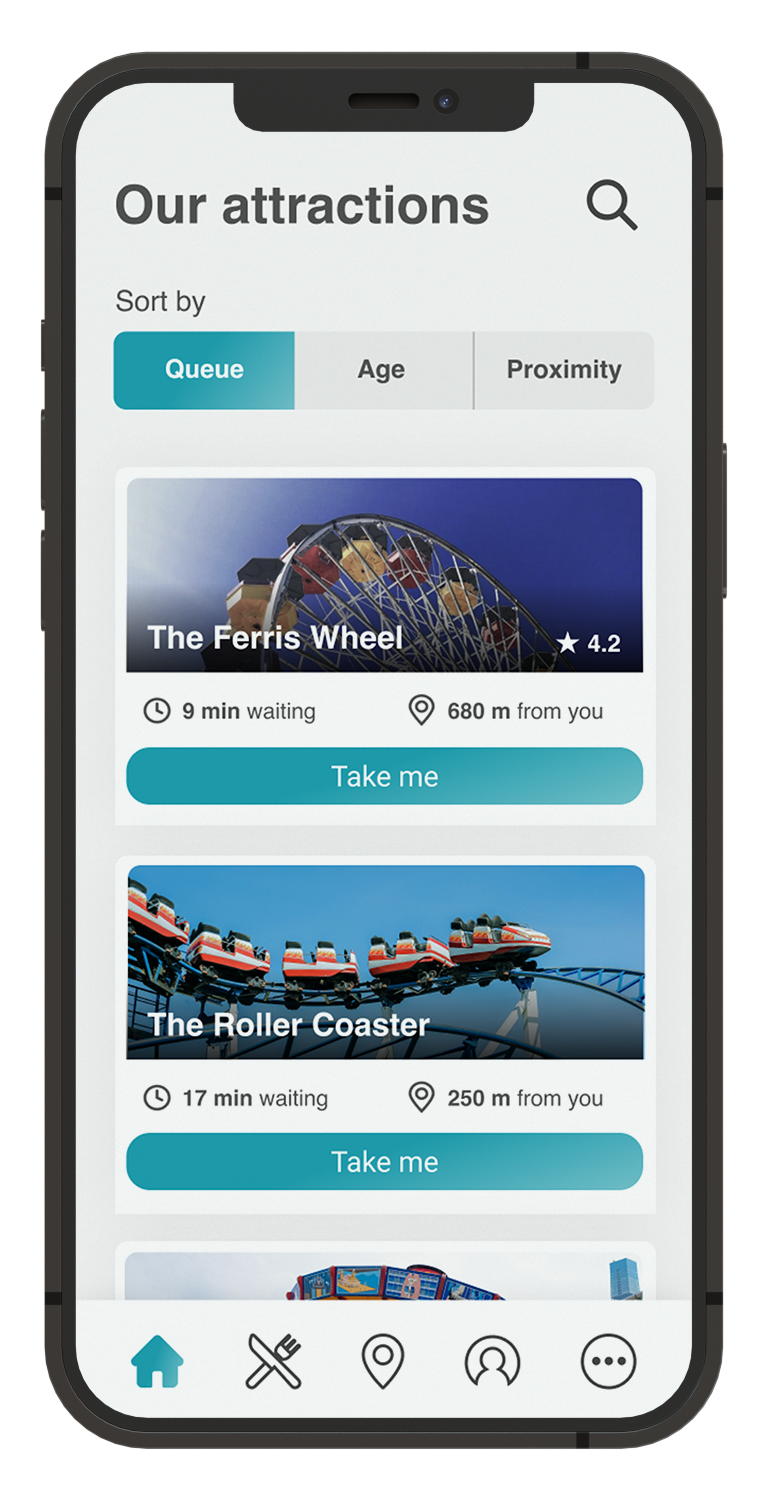Sort attractions by Age
The width and height of the screenshot is (769, 1485).
(384, 370)
